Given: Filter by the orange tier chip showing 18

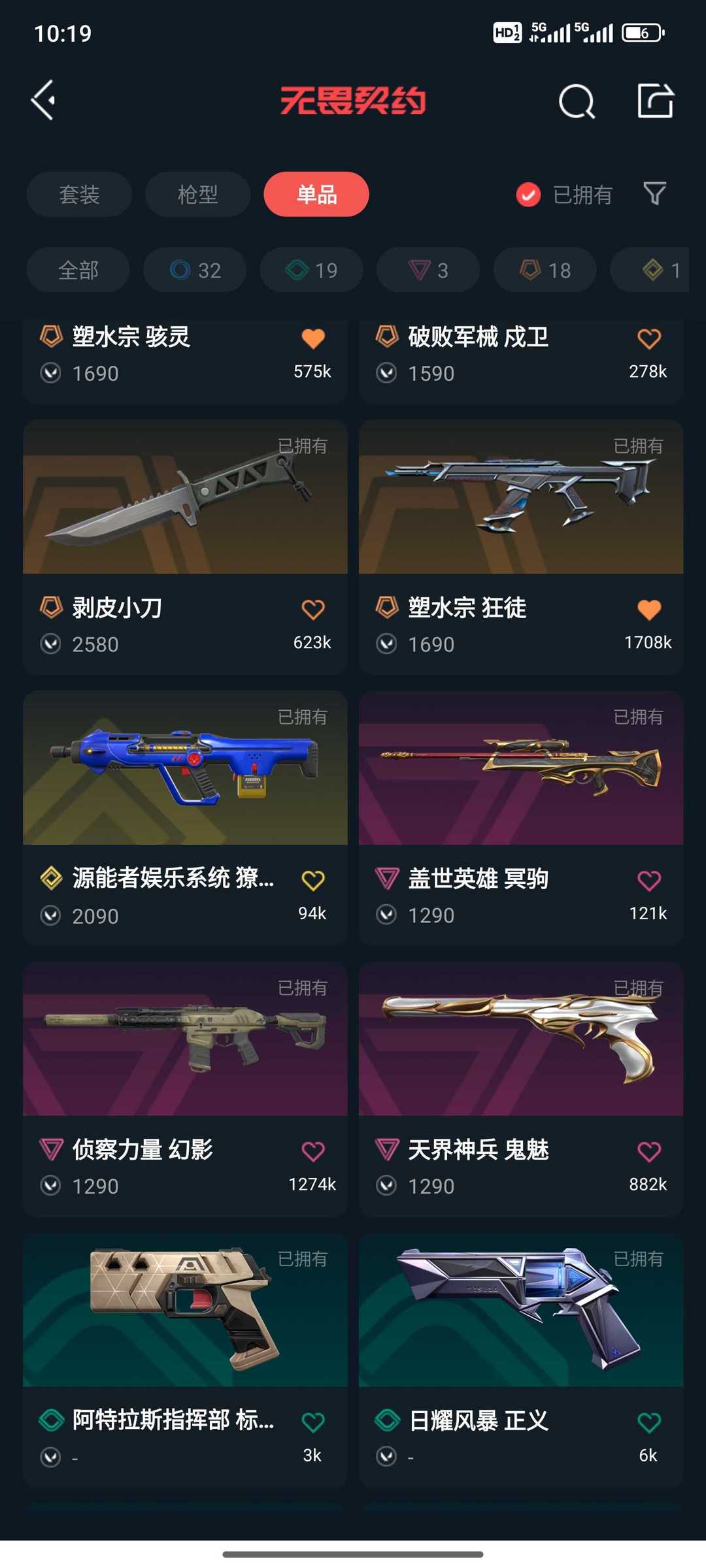Looking at the screenshot, I should click(x=545, y=270).
